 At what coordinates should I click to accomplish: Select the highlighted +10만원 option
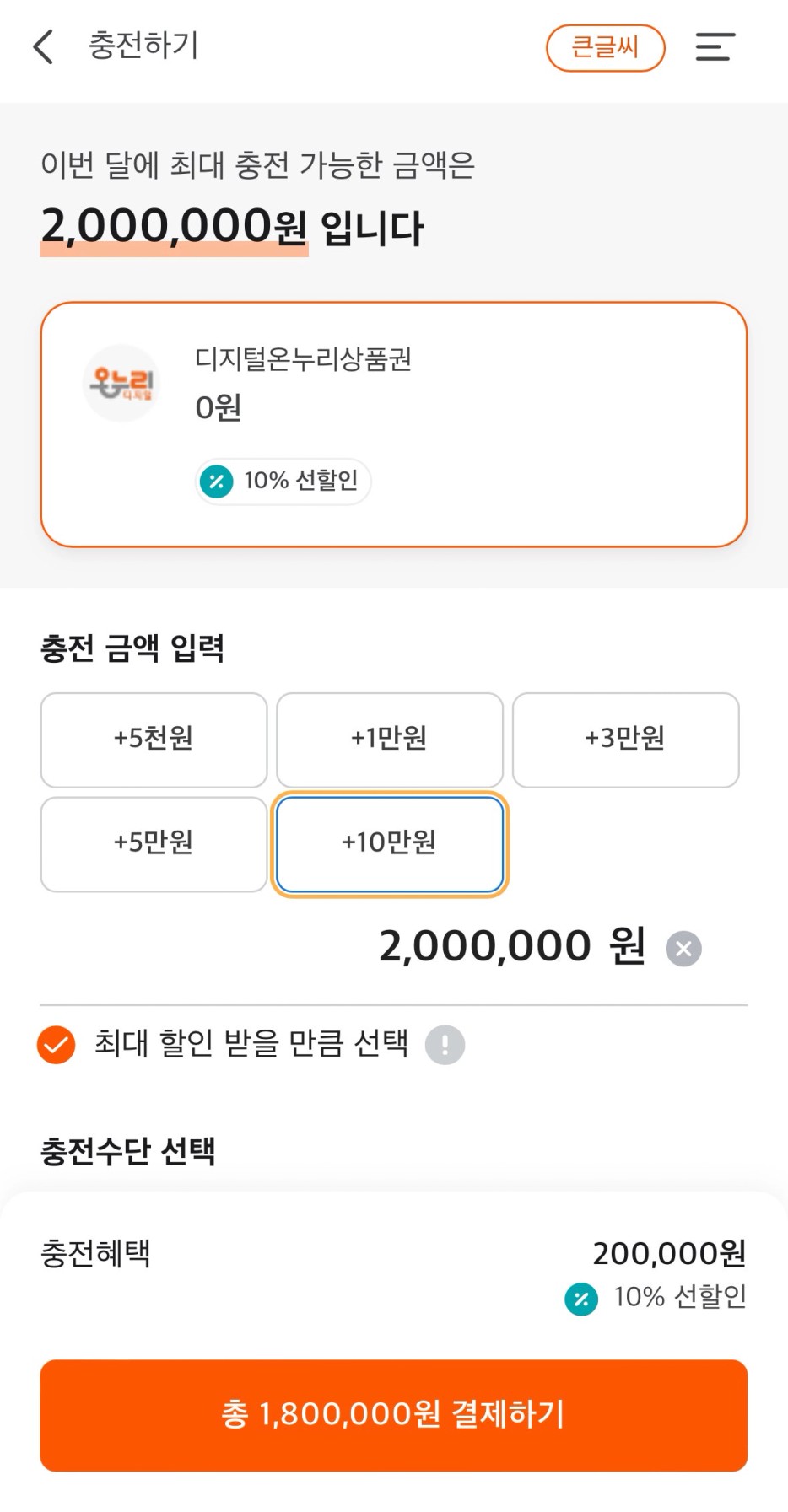coord(388,844)
